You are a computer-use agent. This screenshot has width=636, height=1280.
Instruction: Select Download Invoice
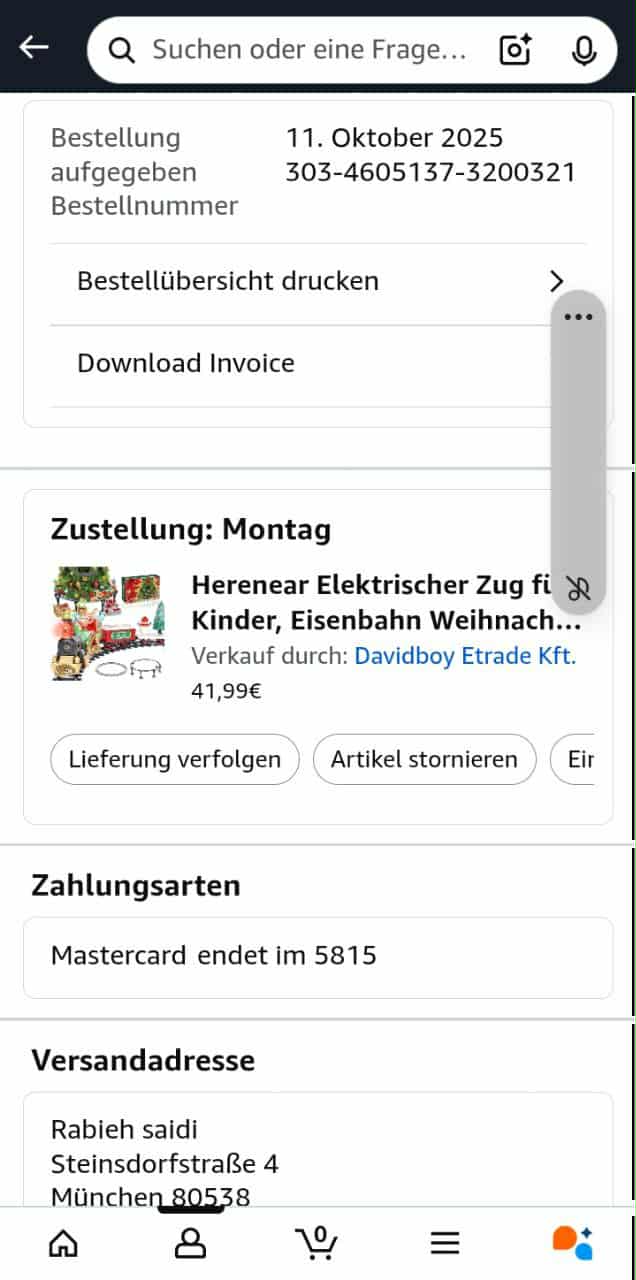point(186,363)
